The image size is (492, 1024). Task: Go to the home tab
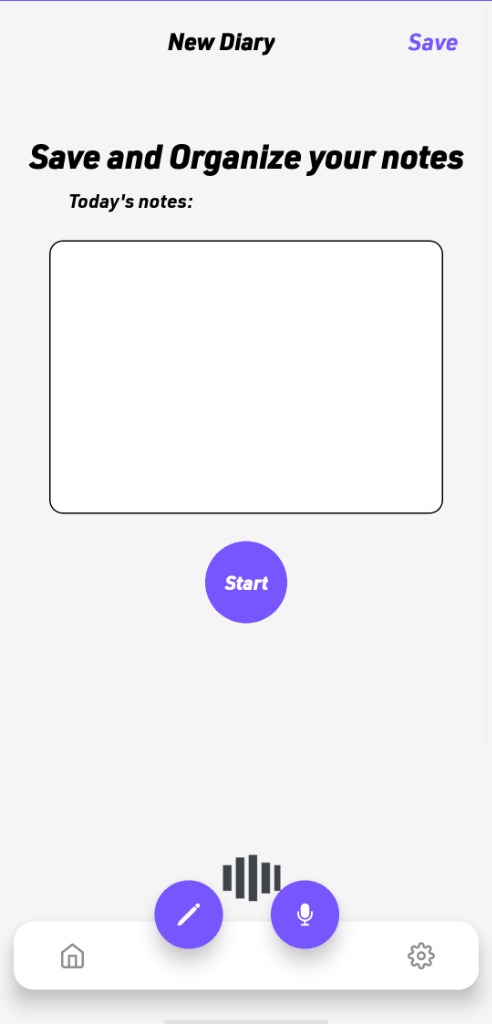[73, 956]
